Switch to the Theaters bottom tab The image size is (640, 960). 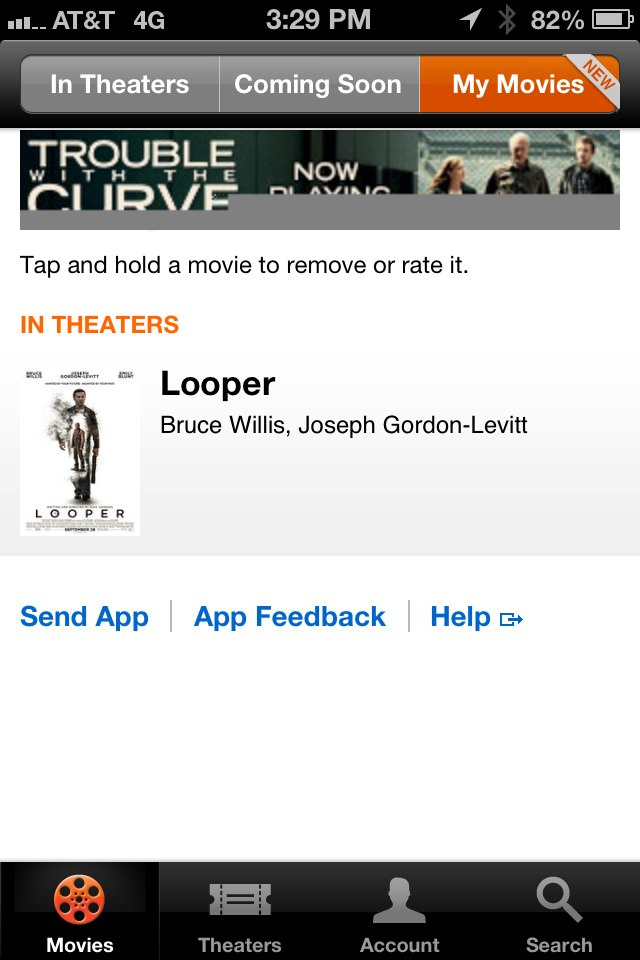(240, 912)
